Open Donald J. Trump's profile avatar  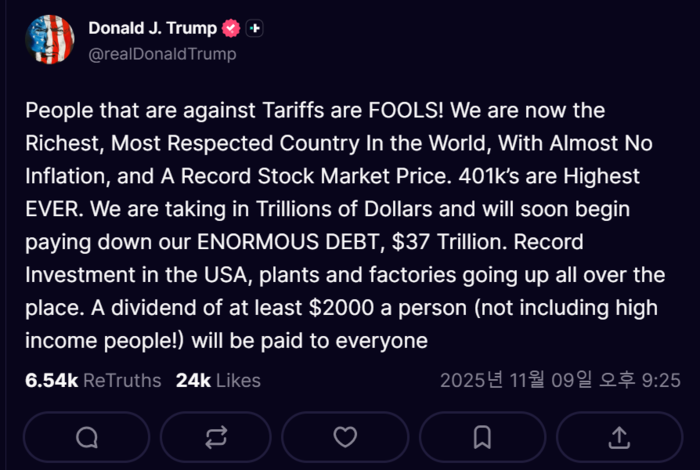point(50,40)
